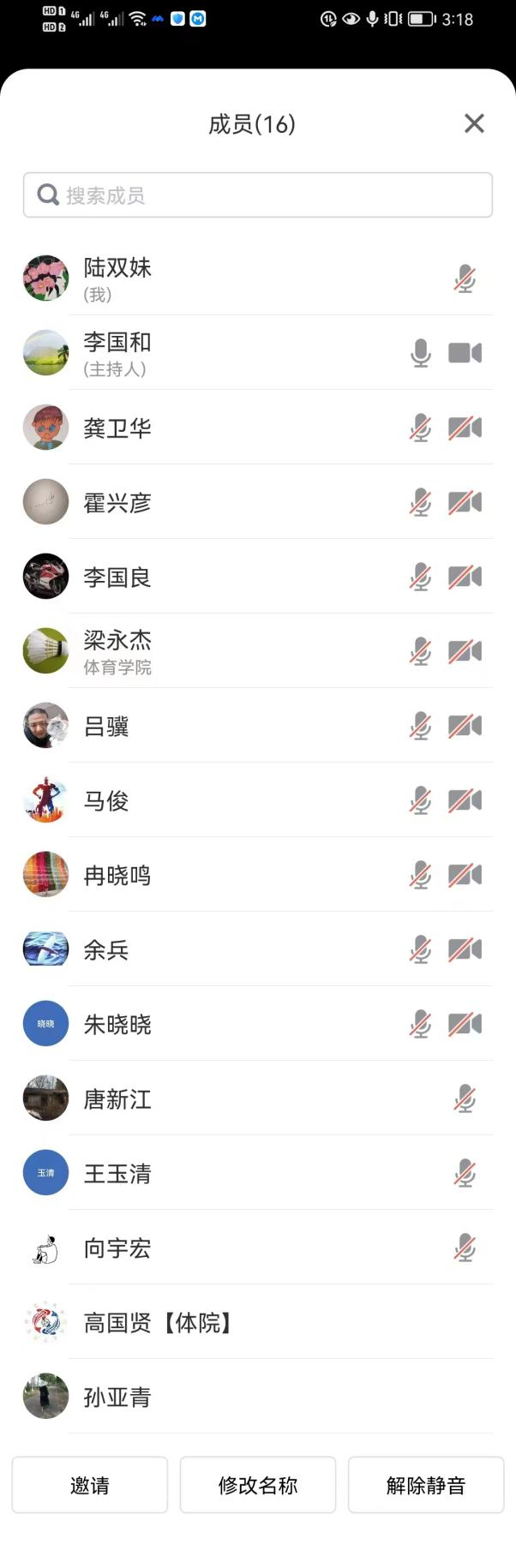Viewport: 516px width, 1568px height.
Task: Select member 朱晓晓
Action: coord(117,1024)
